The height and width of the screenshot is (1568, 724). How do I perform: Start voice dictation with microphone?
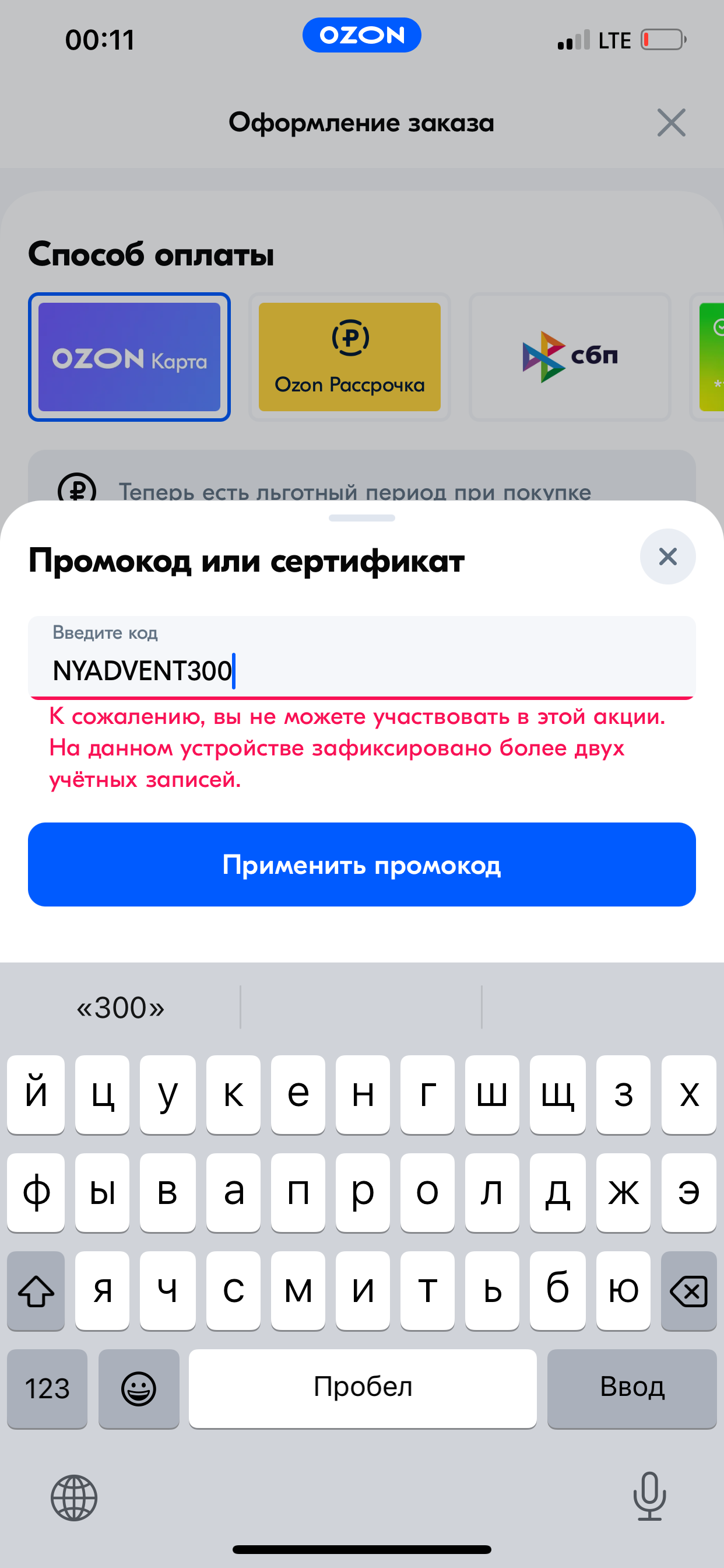pyautogui.click(x=649, y=1497)
